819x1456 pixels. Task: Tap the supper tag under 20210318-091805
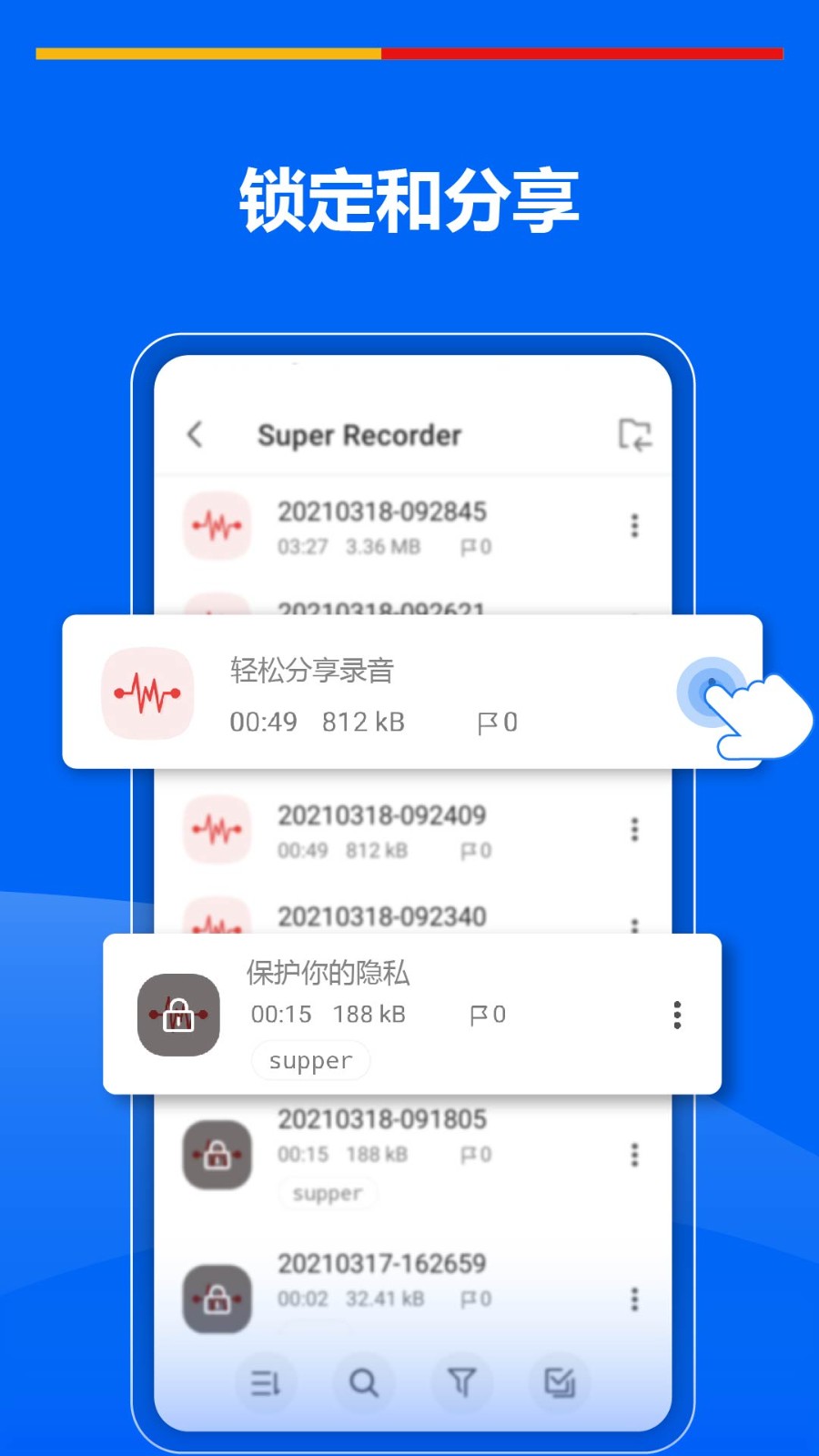coord(327,1194)
